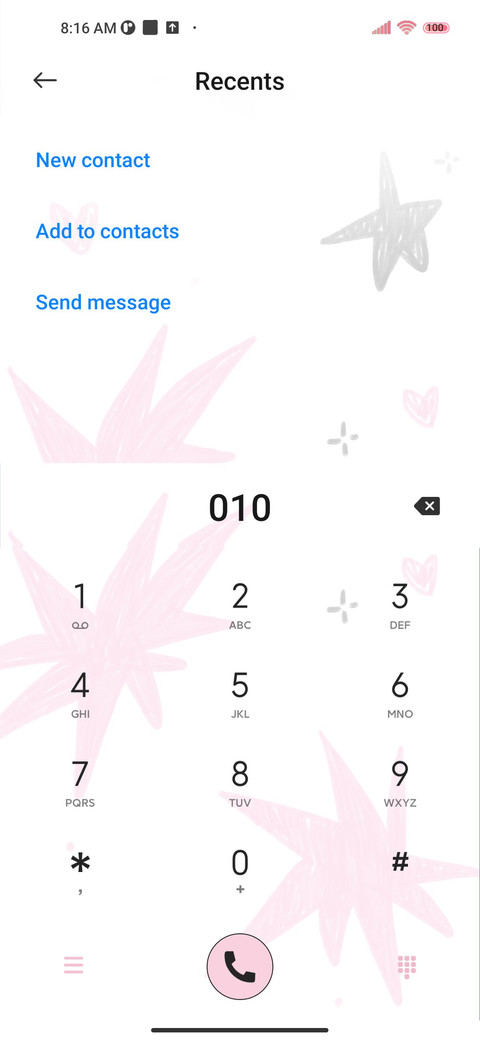
Task: Enter digit 6 MNO
Action: coord(400,694)
